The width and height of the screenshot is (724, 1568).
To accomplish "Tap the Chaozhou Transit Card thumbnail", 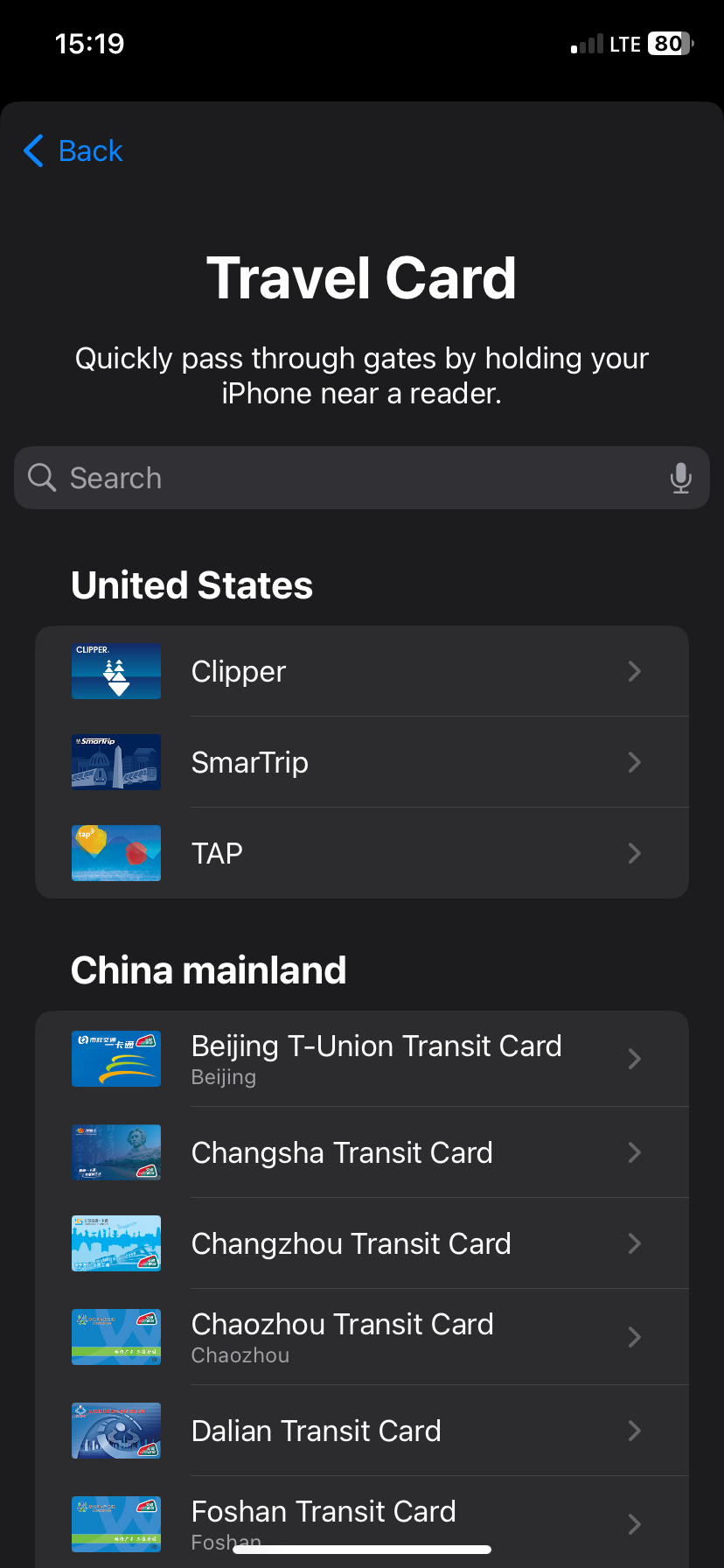I will (x=115, y=1336).
